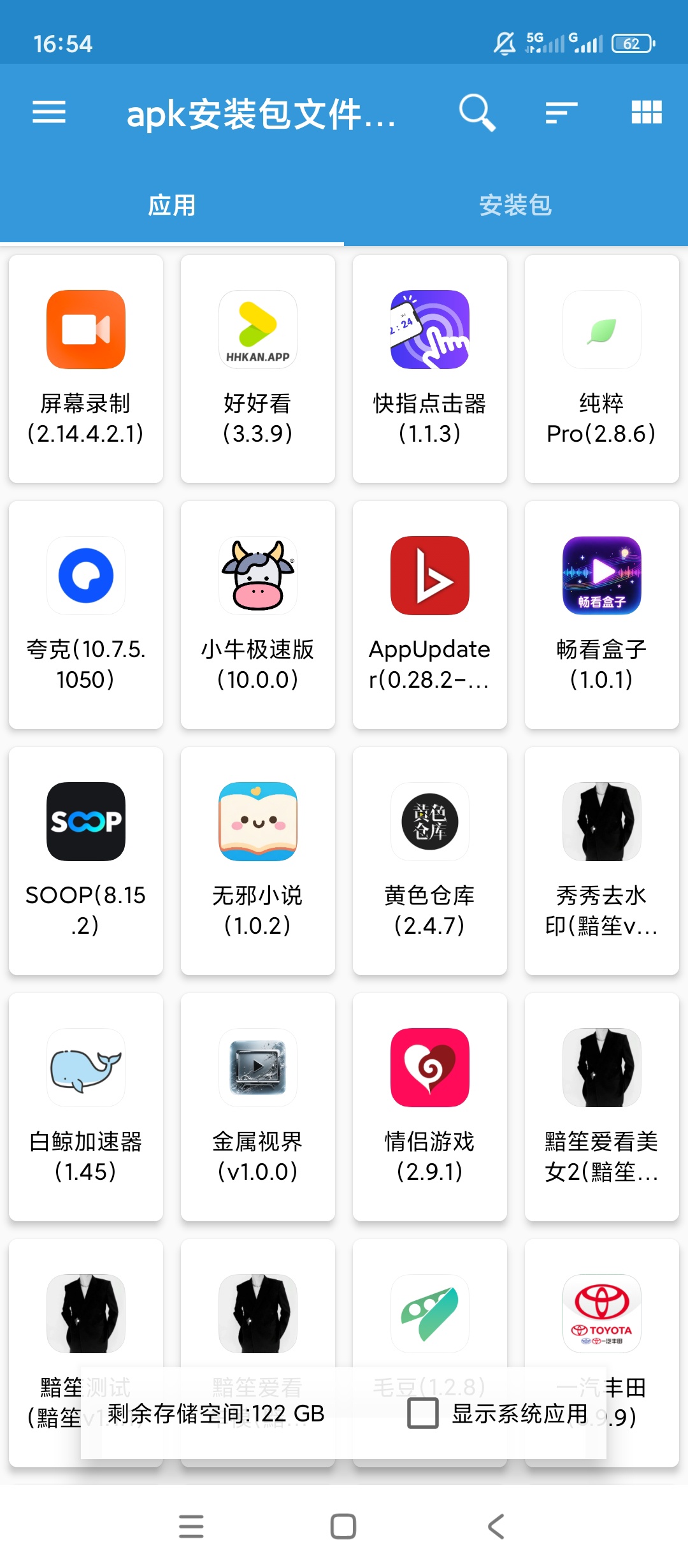Select the SOOP app icon
This screenshot has height=1568, width=688.
[85, 821]
